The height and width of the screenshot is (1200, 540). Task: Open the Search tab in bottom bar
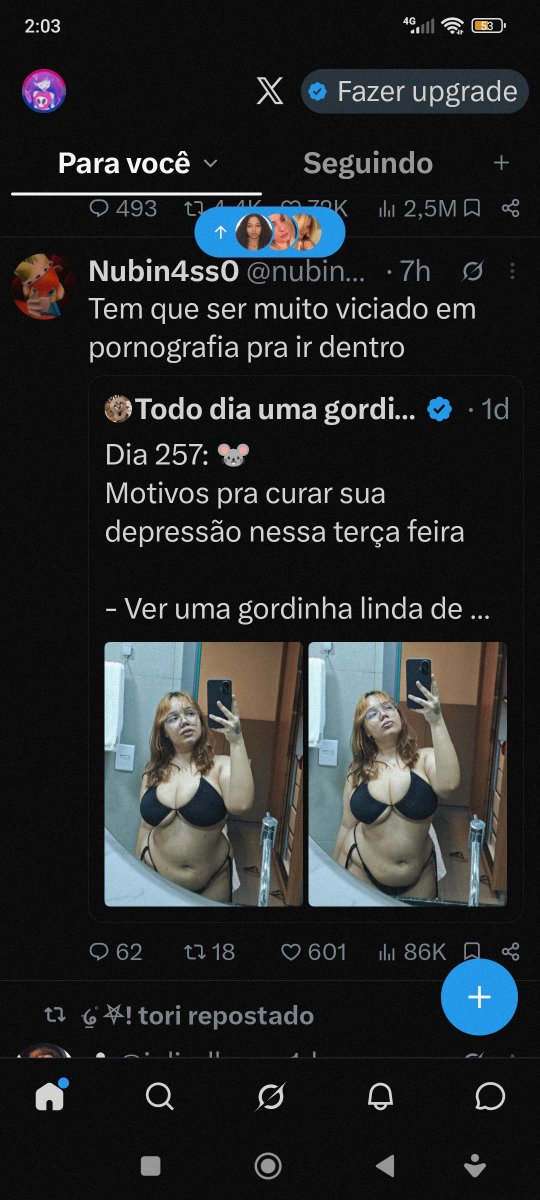point(159,1097)
